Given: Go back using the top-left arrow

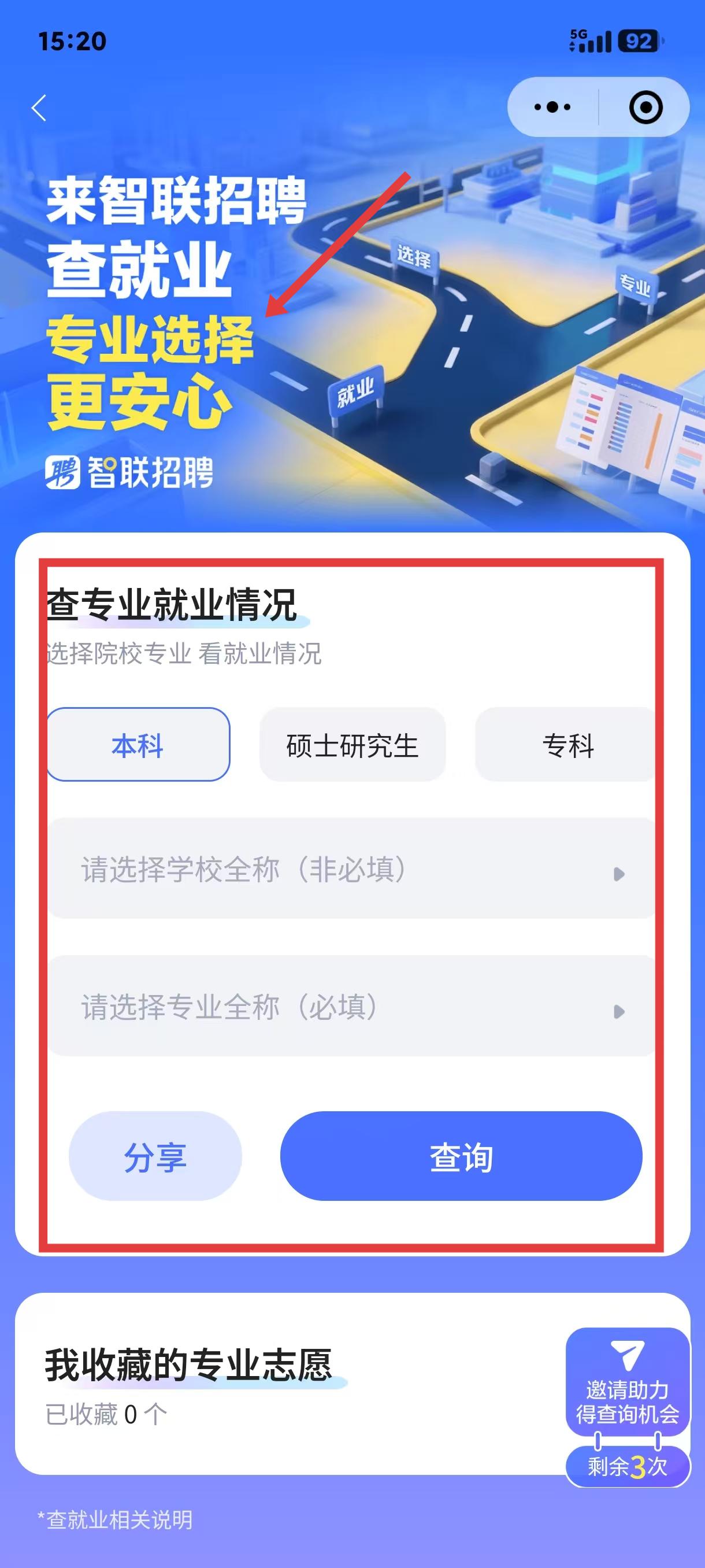Looking at the screenshot, I should click(x=39, y=108).
